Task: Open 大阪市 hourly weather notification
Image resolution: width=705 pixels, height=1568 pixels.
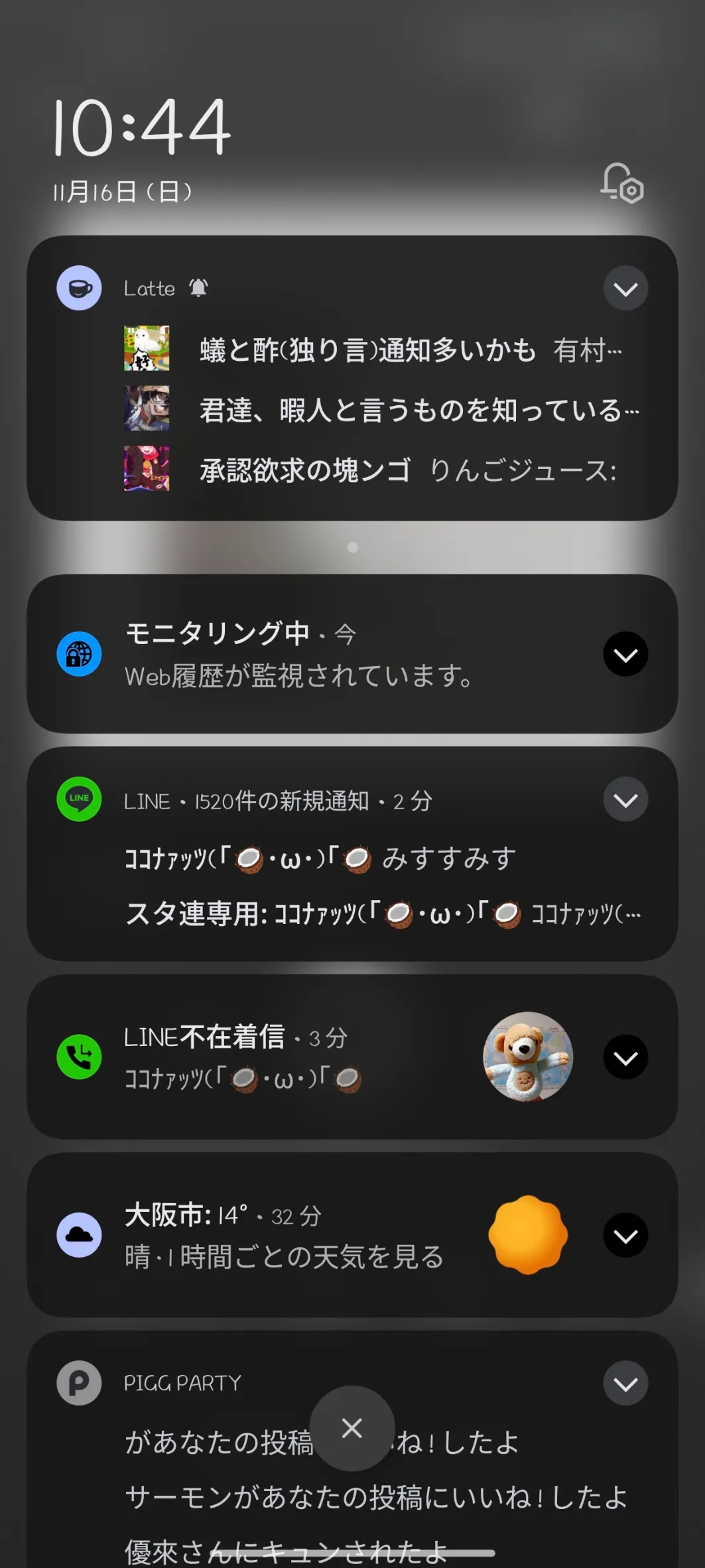Action: (285, 1256)
